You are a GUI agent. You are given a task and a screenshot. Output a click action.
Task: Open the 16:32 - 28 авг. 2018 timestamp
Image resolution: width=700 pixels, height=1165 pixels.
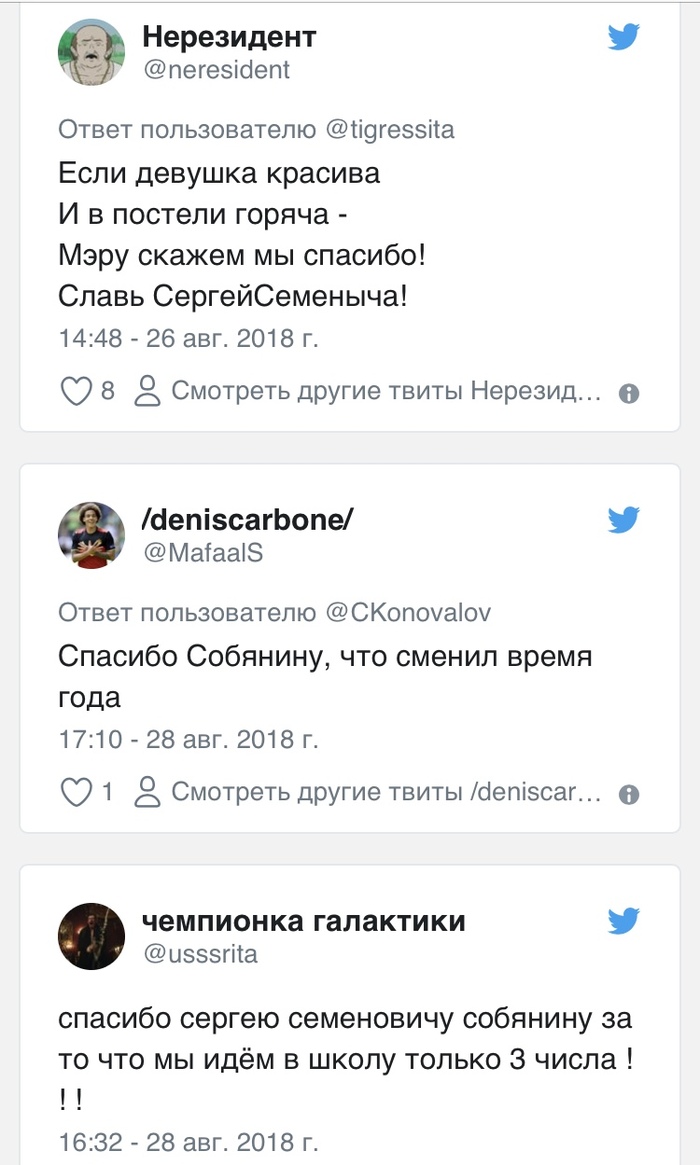tap(188, 1141)
